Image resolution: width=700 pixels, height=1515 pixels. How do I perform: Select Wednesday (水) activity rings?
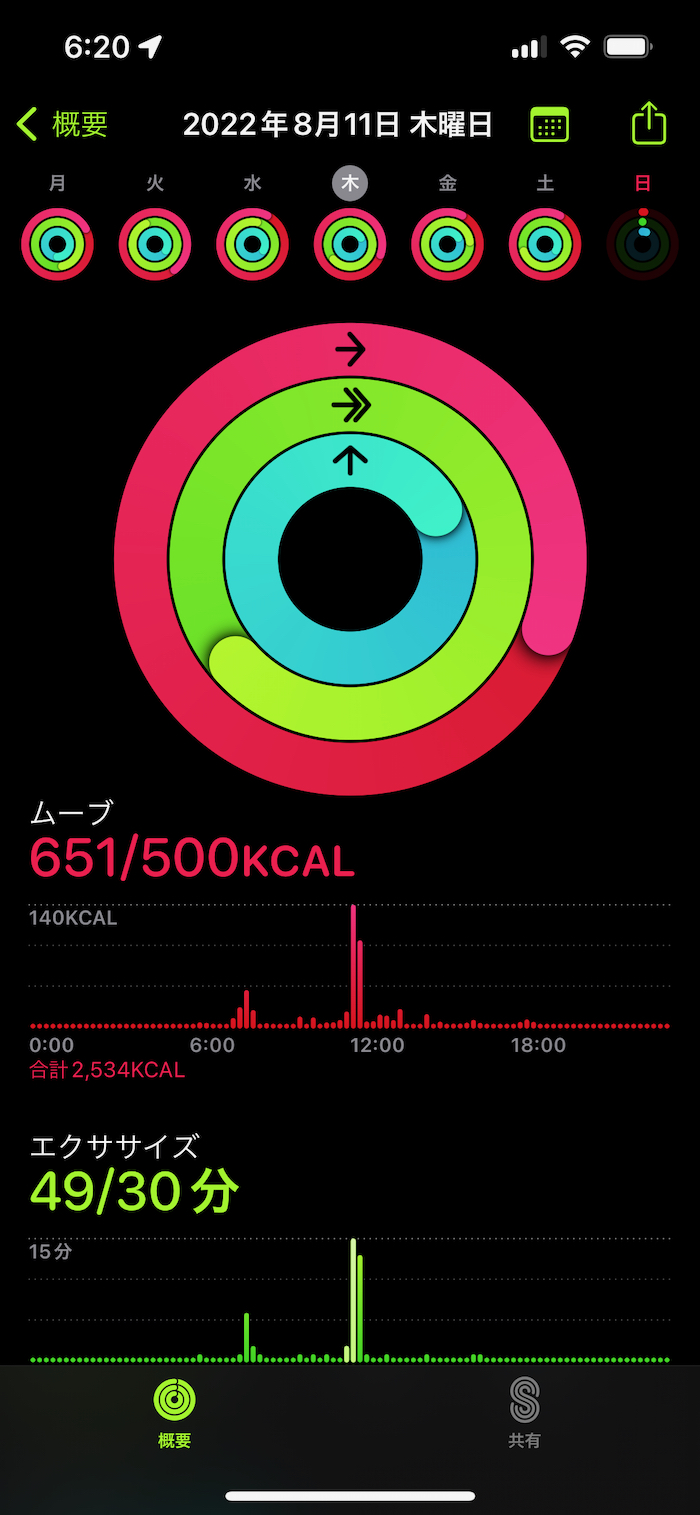tap(252, 243)
